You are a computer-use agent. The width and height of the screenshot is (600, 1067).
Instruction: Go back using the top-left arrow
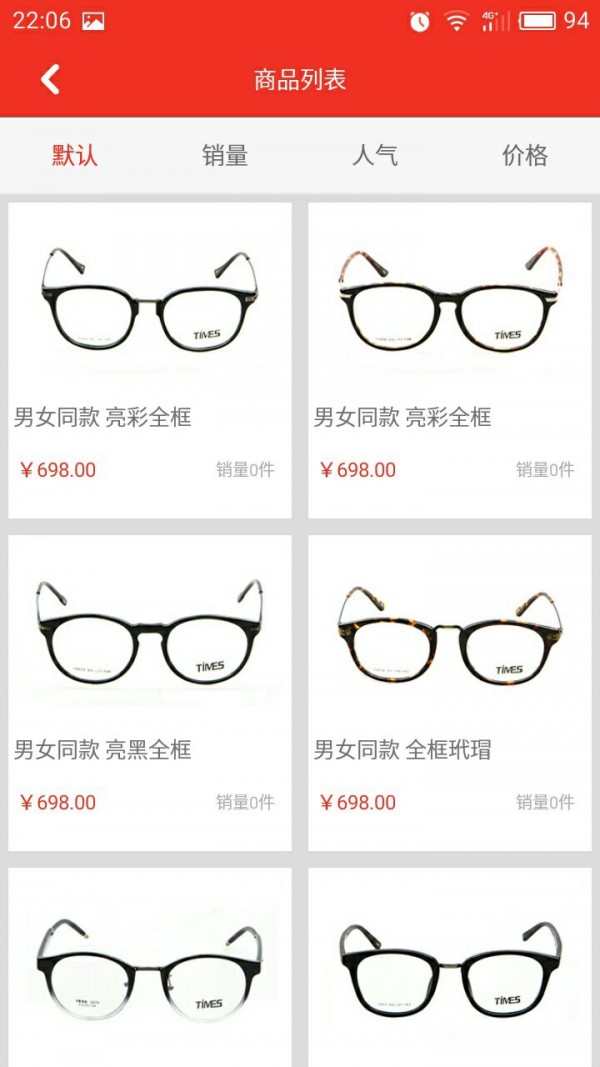coord(50,80)
